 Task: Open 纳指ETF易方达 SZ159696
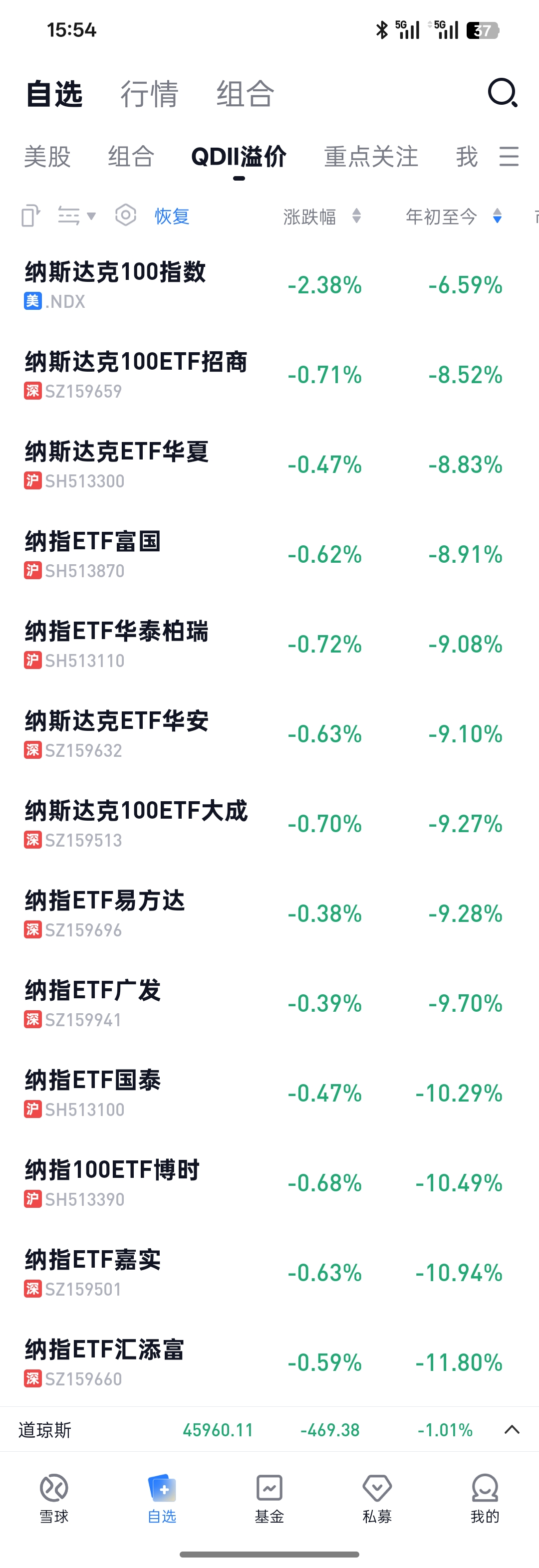[x=105, y=913]
